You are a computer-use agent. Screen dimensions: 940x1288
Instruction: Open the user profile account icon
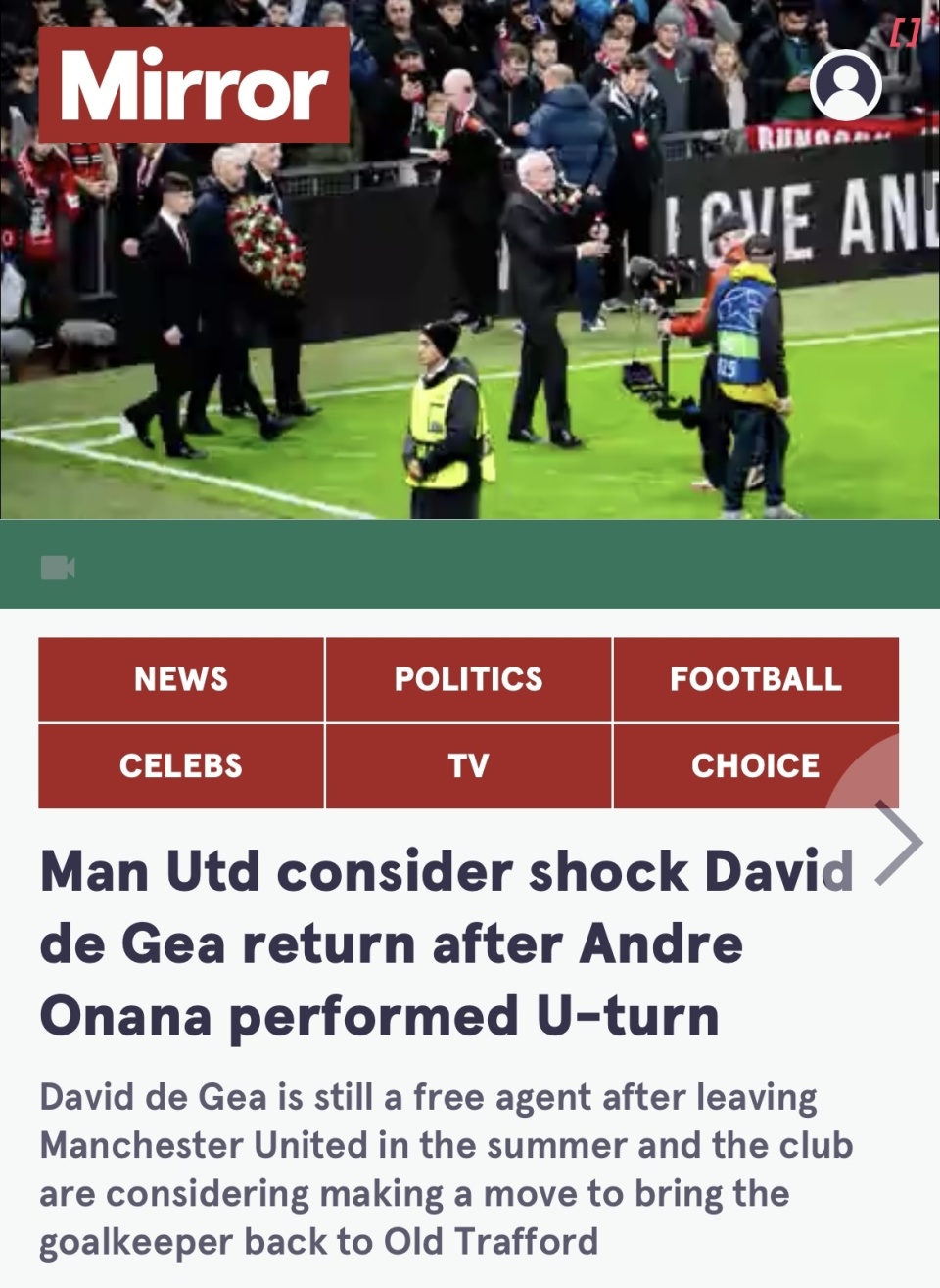[846, 85]
